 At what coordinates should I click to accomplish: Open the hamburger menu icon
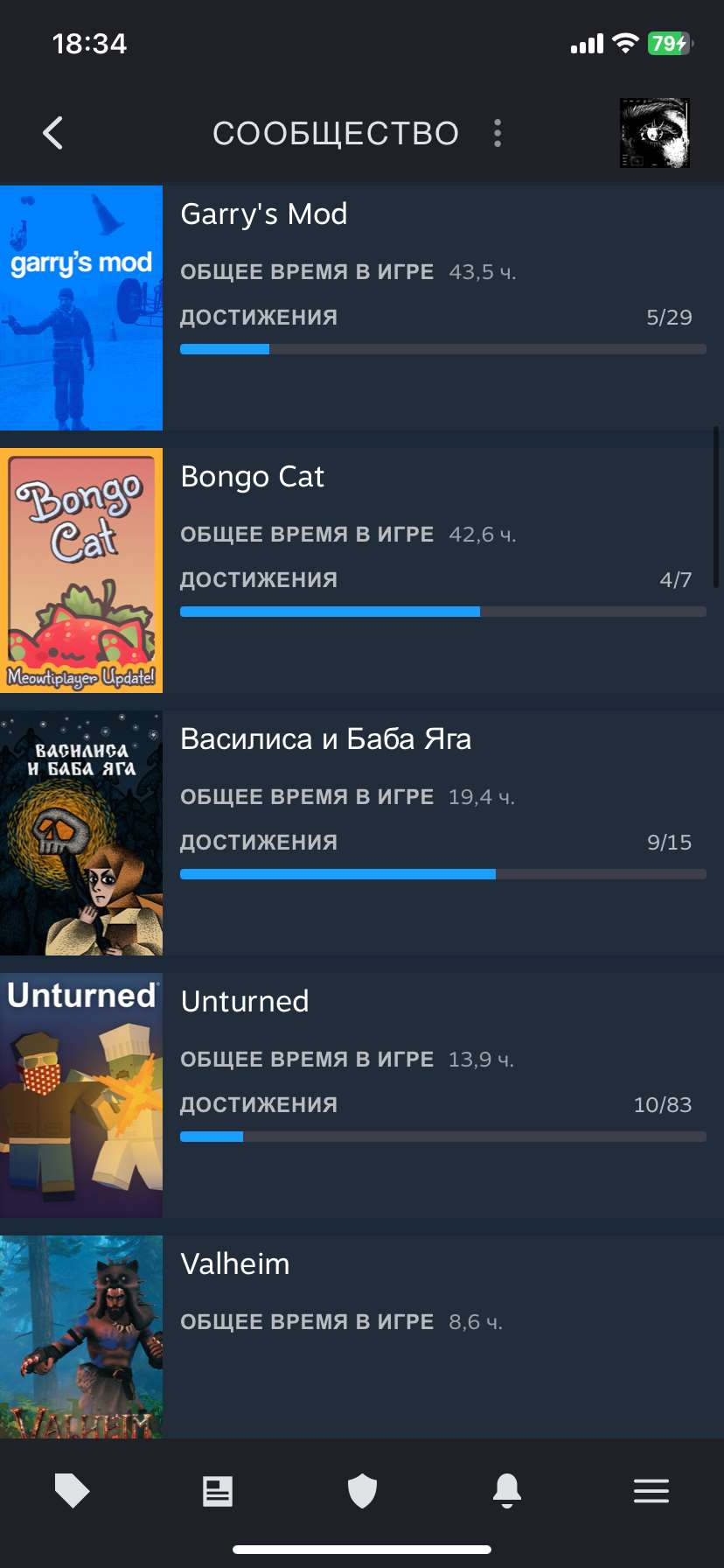tap(651, 1490)
